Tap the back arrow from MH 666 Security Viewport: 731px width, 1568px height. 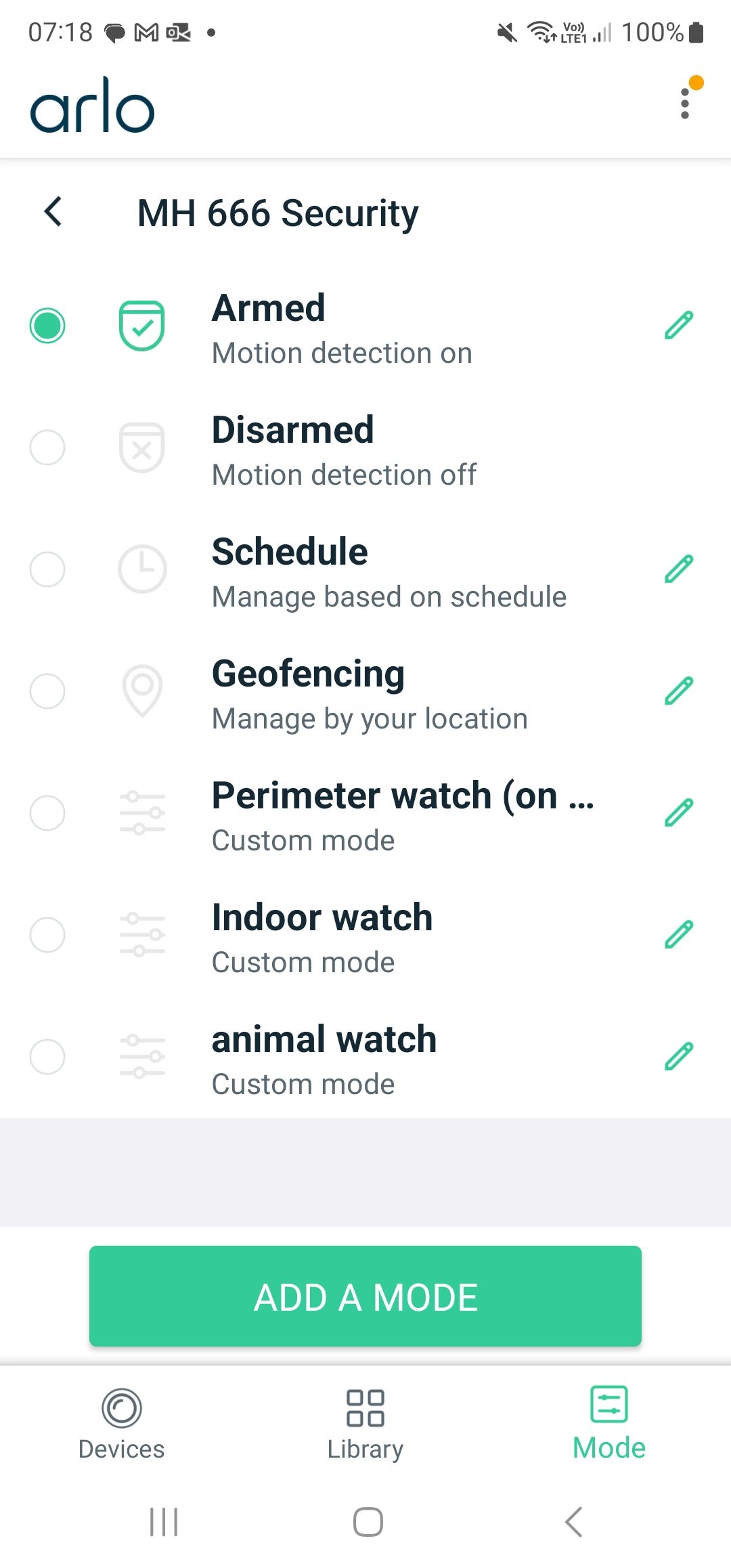tap(52, 212)
